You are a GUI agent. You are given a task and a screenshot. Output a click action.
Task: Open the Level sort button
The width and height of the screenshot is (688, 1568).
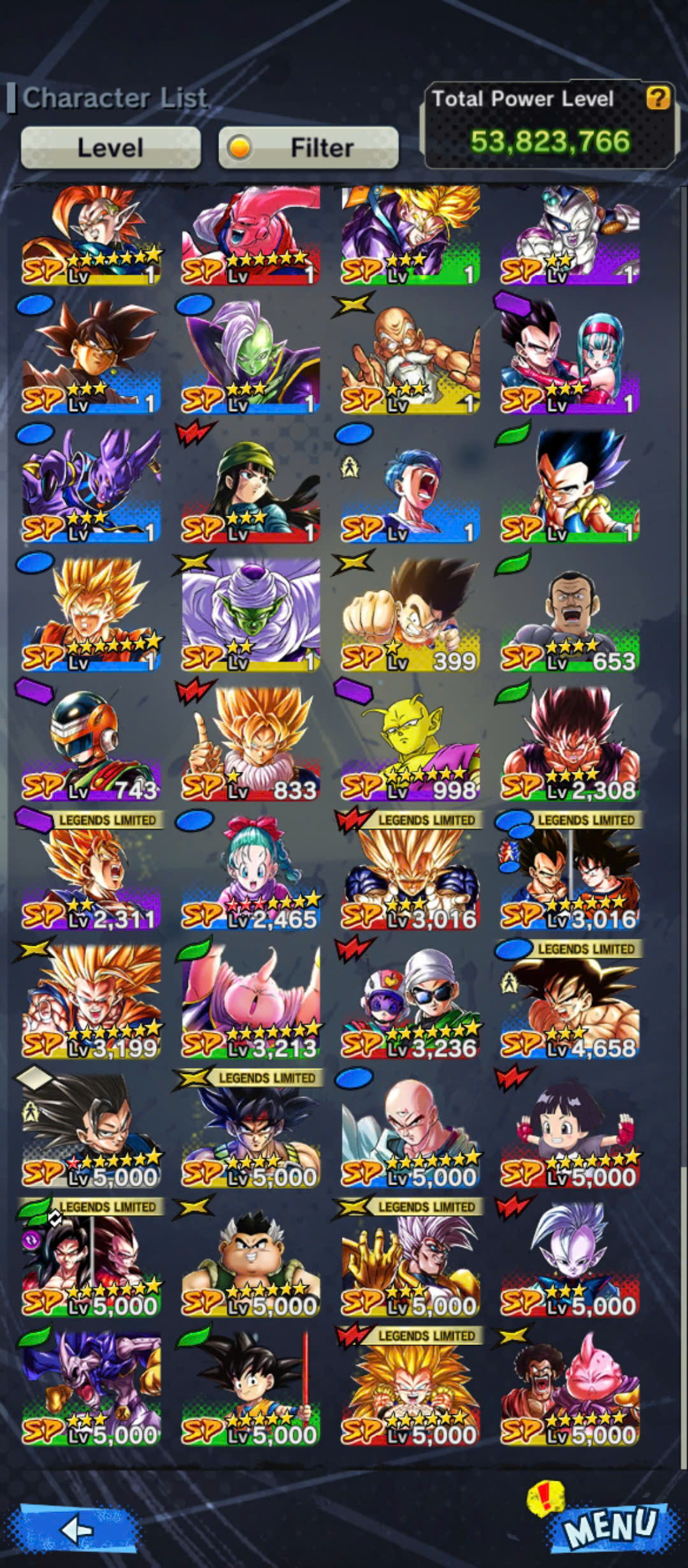pyautogui.click(x=111, y=147)
